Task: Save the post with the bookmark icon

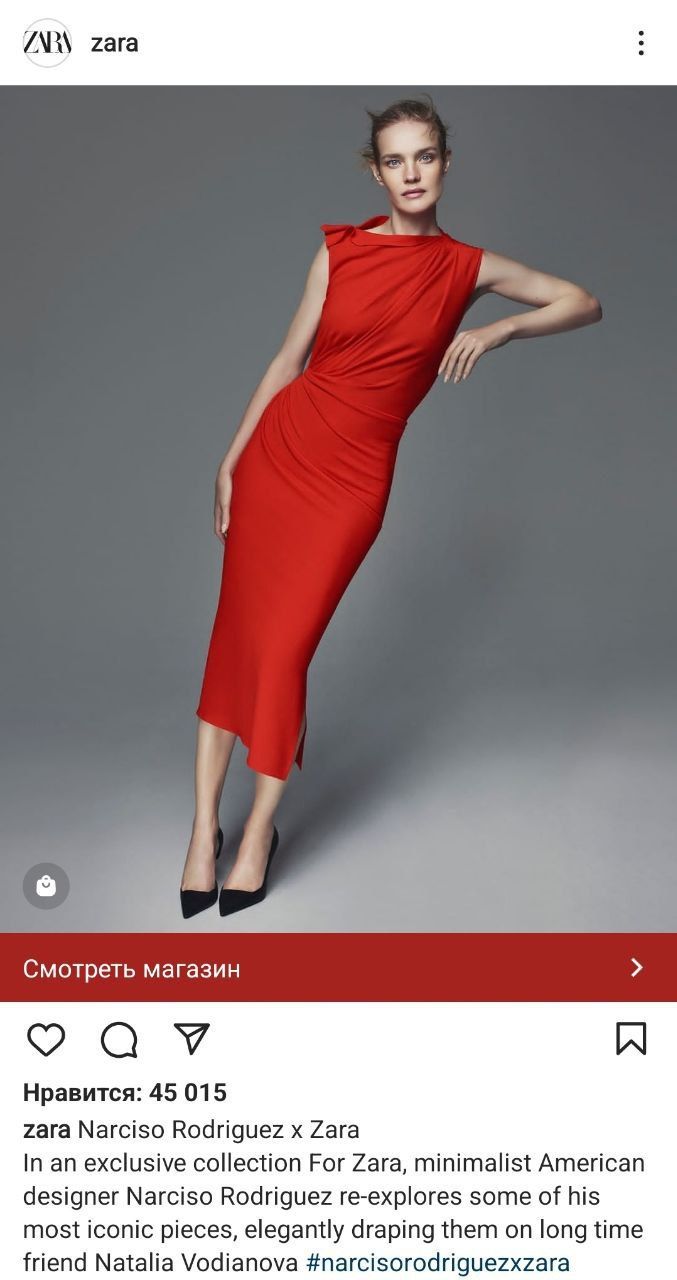Action: (631, 1039)
